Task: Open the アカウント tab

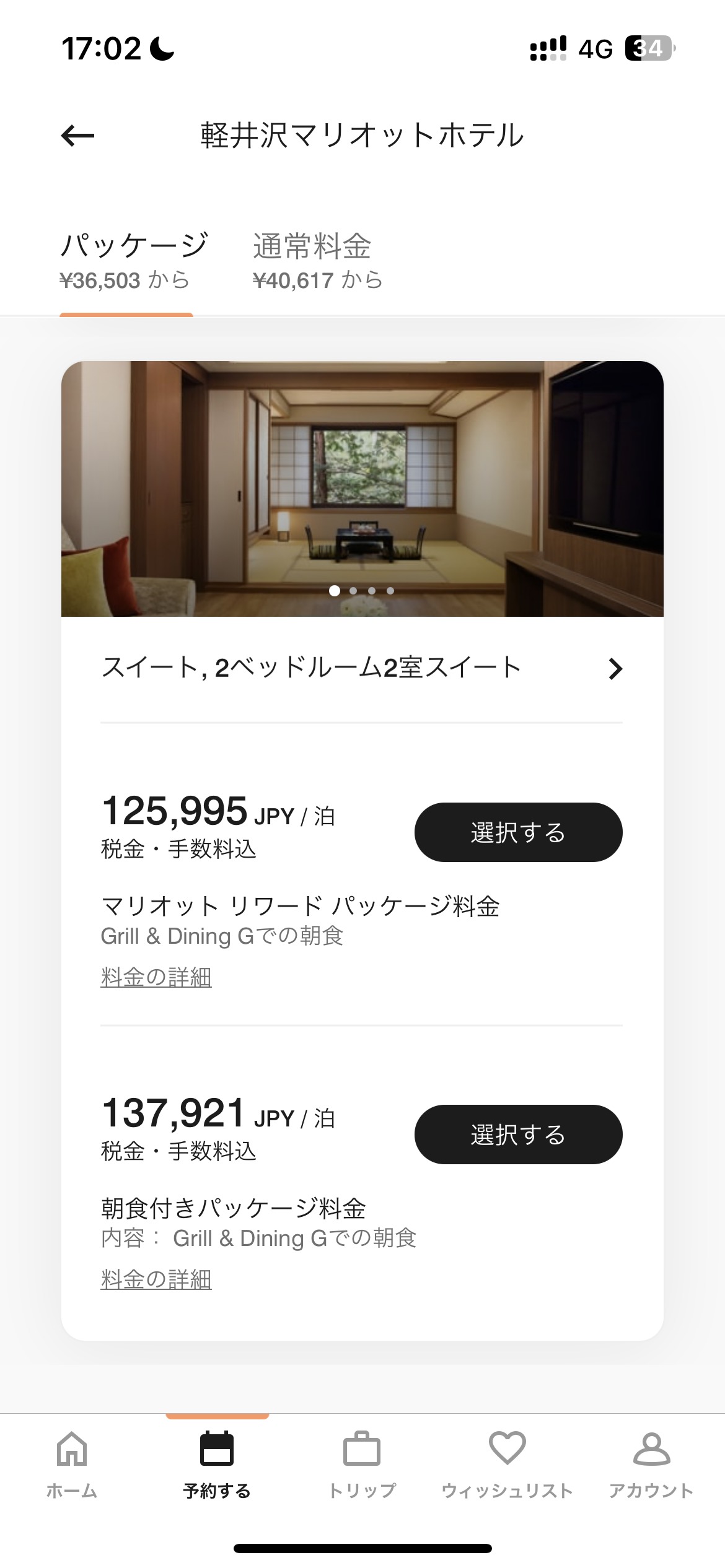Action: tap(651, 1465)
